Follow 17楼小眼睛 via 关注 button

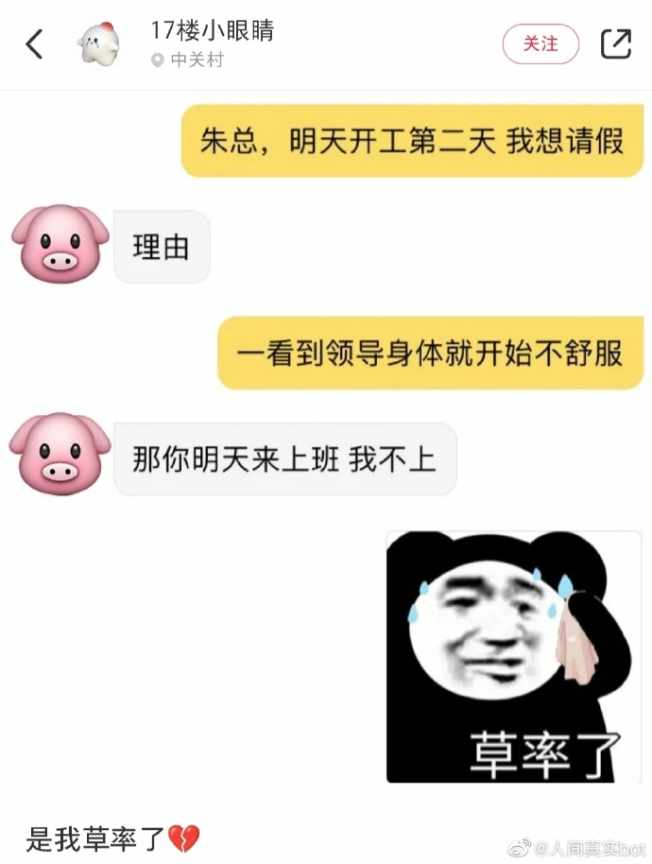[x=540, y=43]
